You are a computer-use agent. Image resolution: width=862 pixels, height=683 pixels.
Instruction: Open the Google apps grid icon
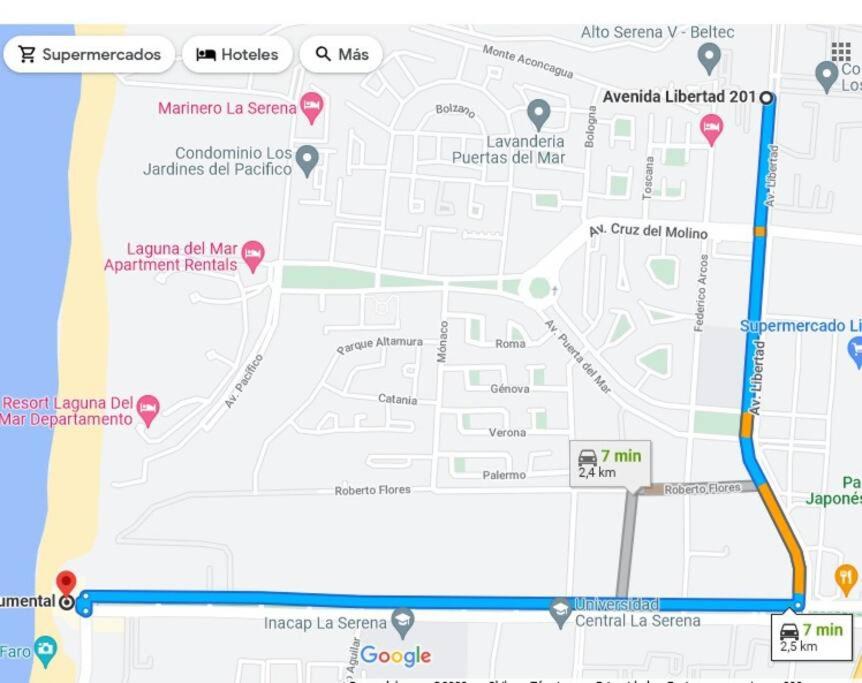point(841,51)
